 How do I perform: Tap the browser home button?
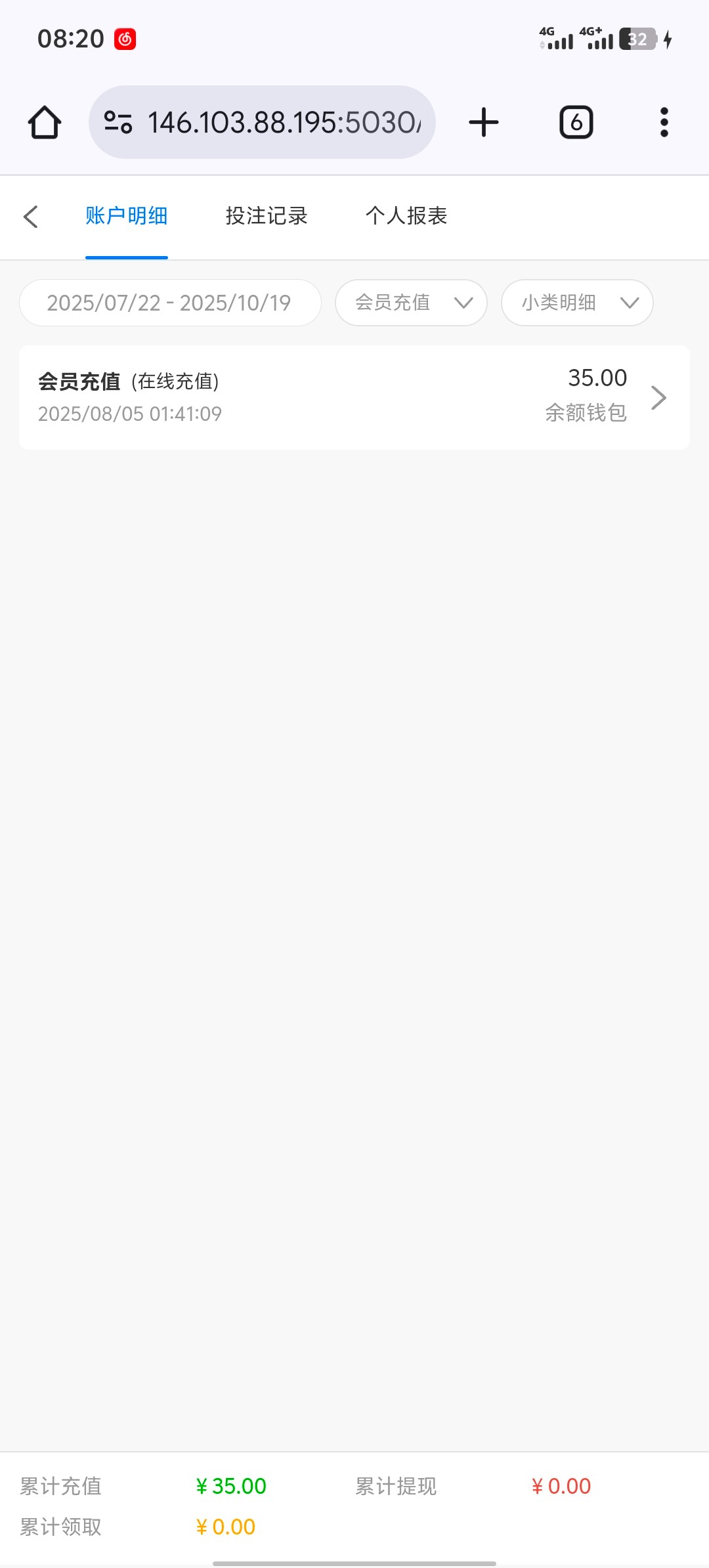coord(45,123)
